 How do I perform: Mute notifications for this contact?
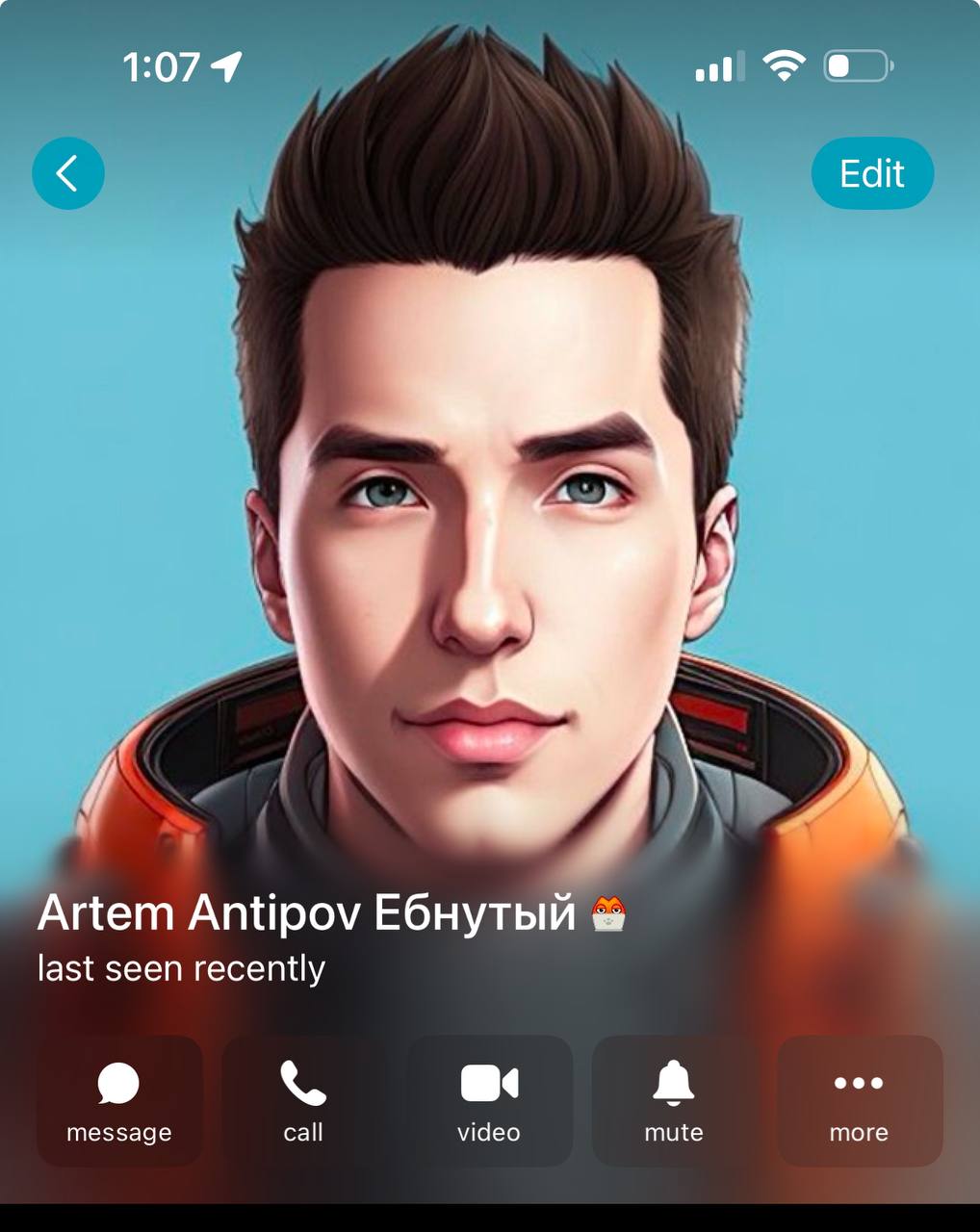tap(674, 1100)
